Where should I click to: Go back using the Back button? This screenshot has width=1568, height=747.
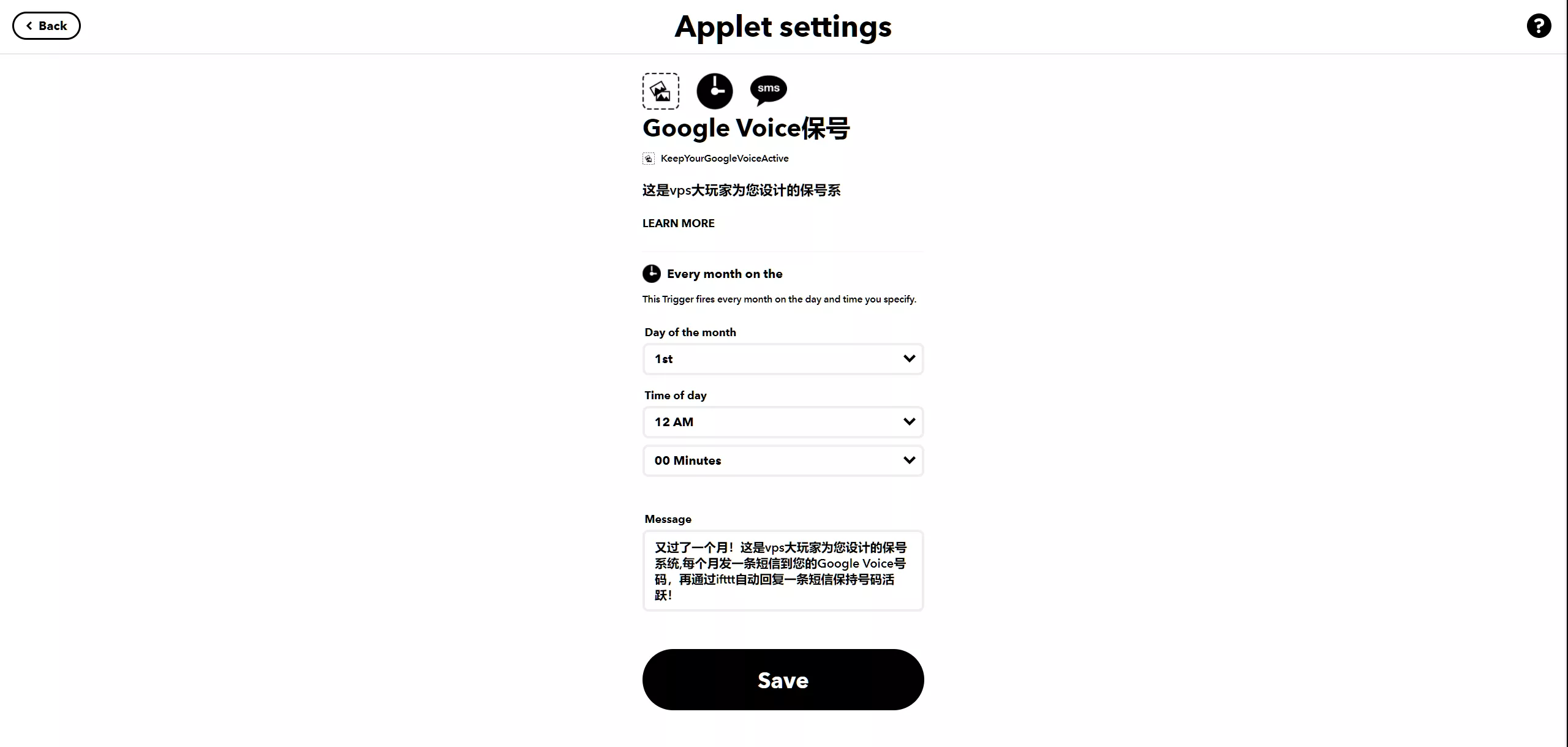click(47, 26)
